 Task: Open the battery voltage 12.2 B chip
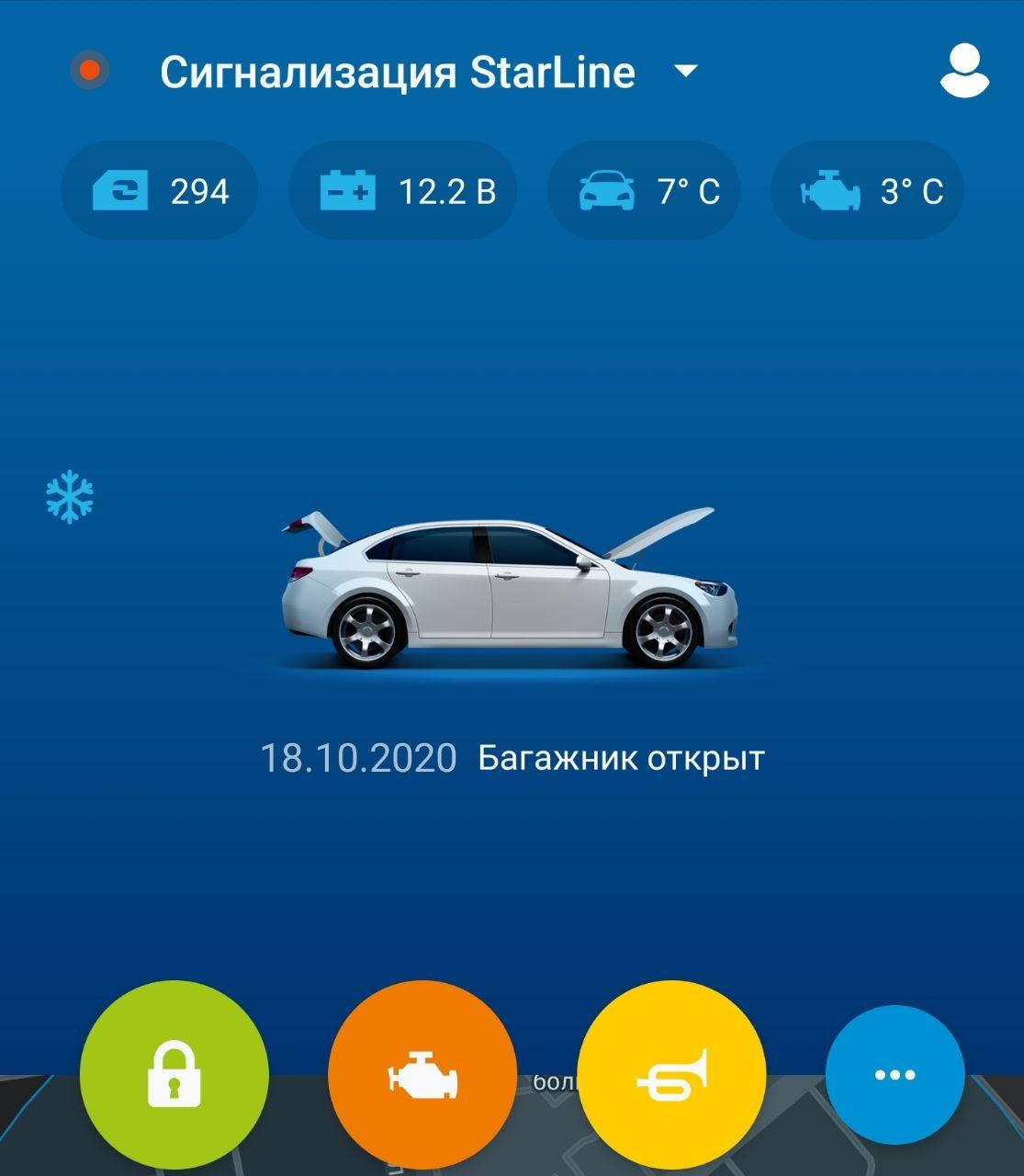[402, 191]
